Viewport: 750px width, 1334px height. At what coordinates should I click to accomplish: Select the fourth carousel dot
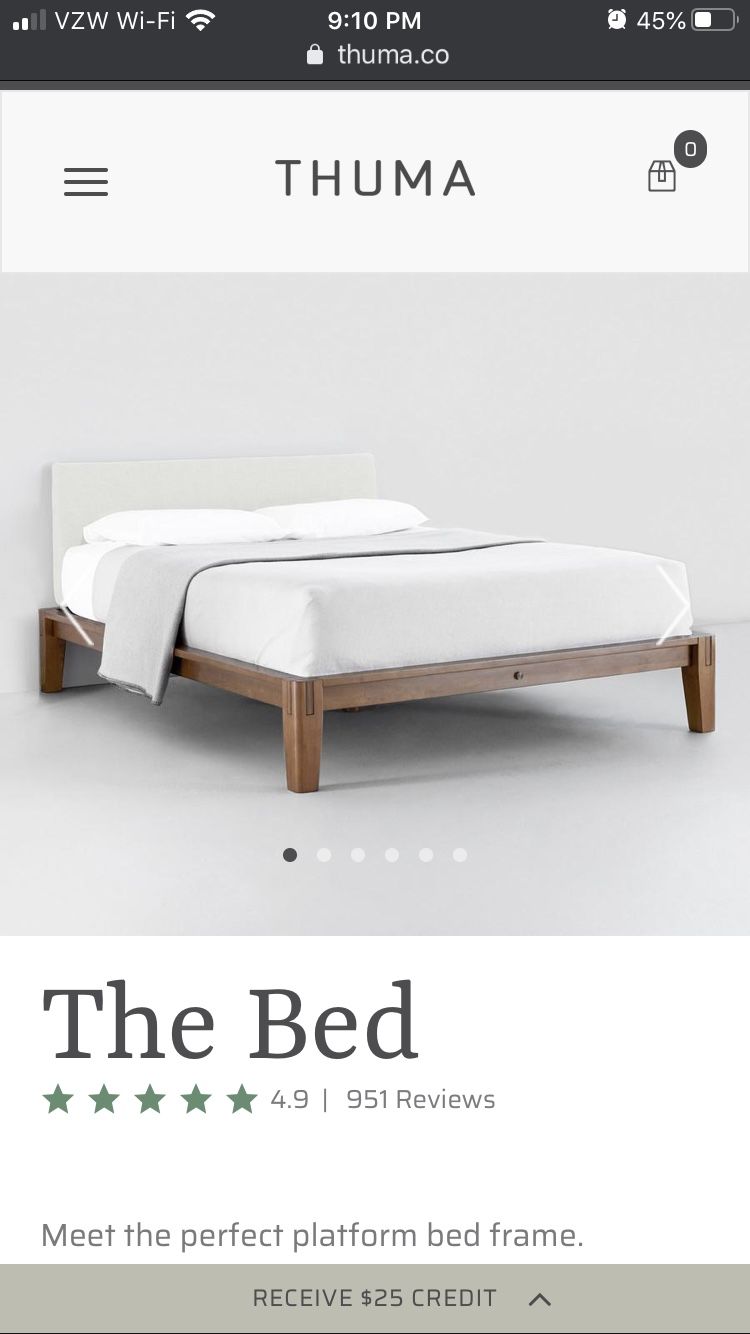pyautogui.click(x=391, y=855)
